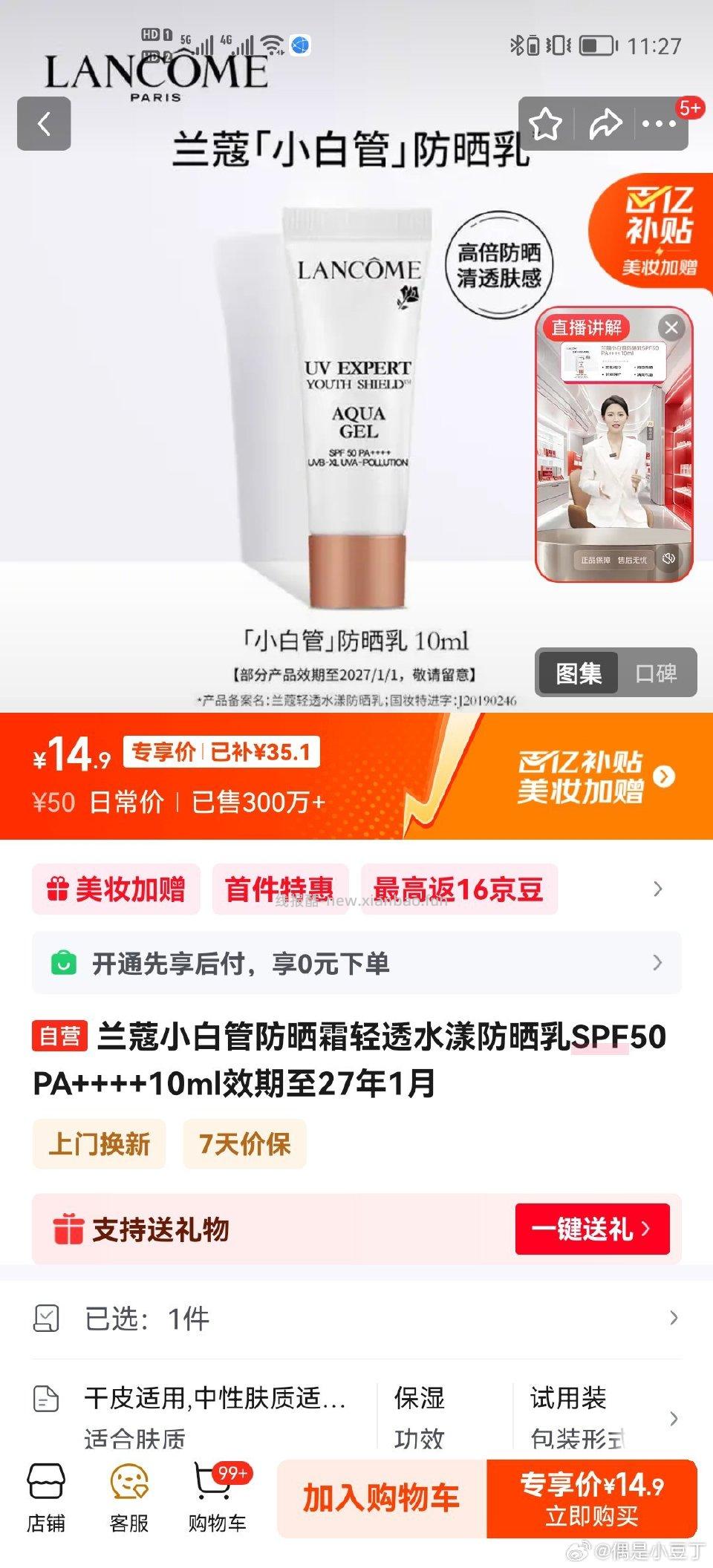Contact 客服 customer service

129,1498
